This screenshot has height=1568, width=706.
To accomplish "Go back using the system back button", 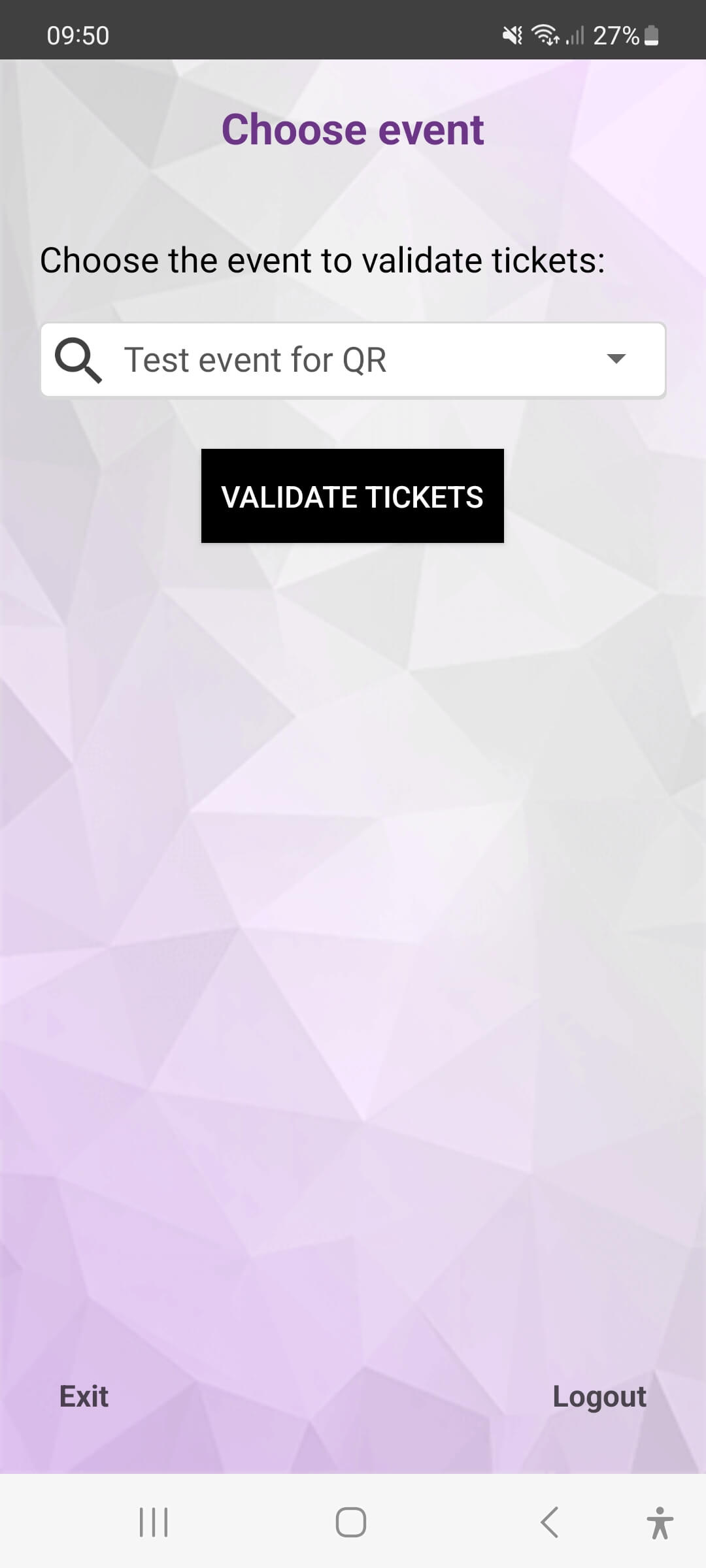I will [x=550, y=1522].
